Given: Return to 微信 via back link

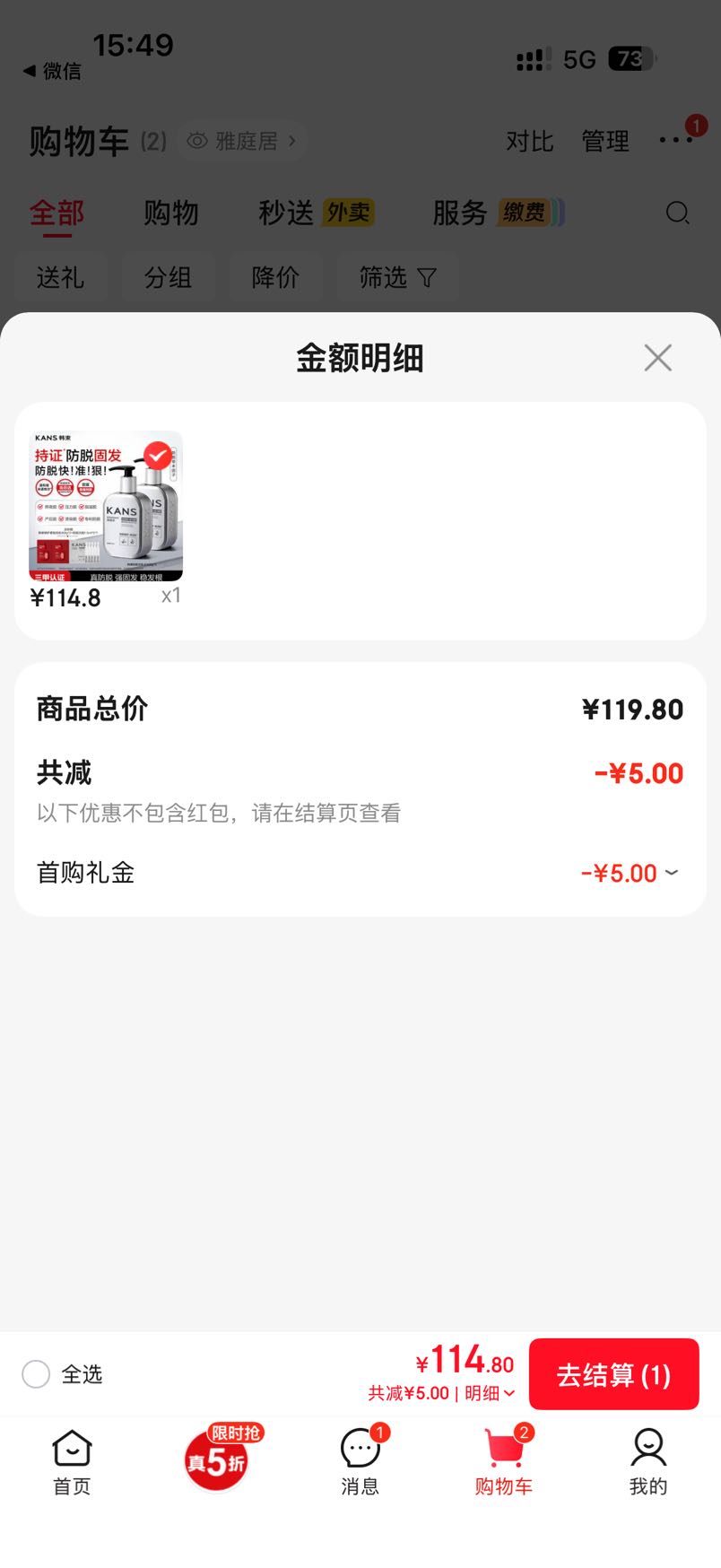Looking at the screenshot, I should [52, 71].
